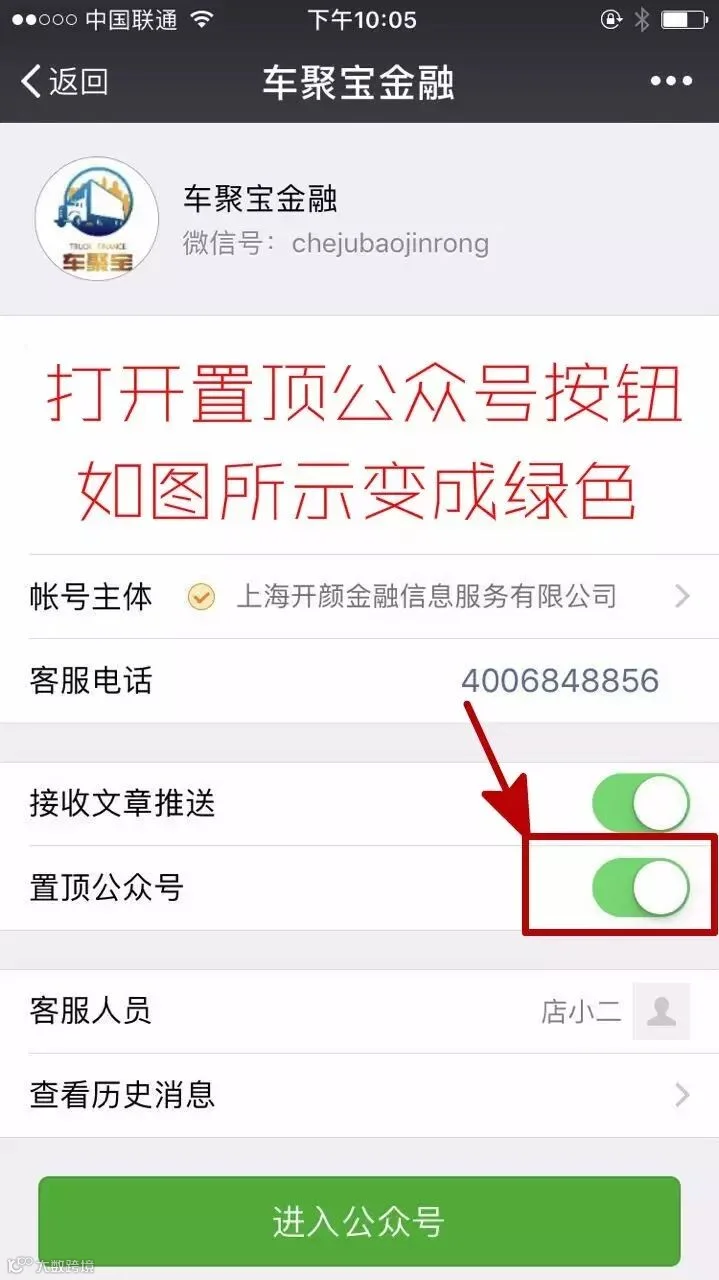Open 查看历史消息

coord(359,1095)
